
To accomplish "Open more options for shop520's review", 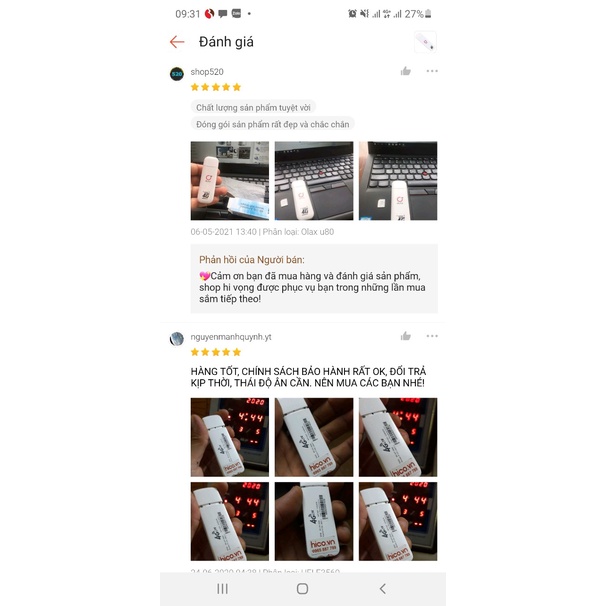I will click(x=432, y=71).
